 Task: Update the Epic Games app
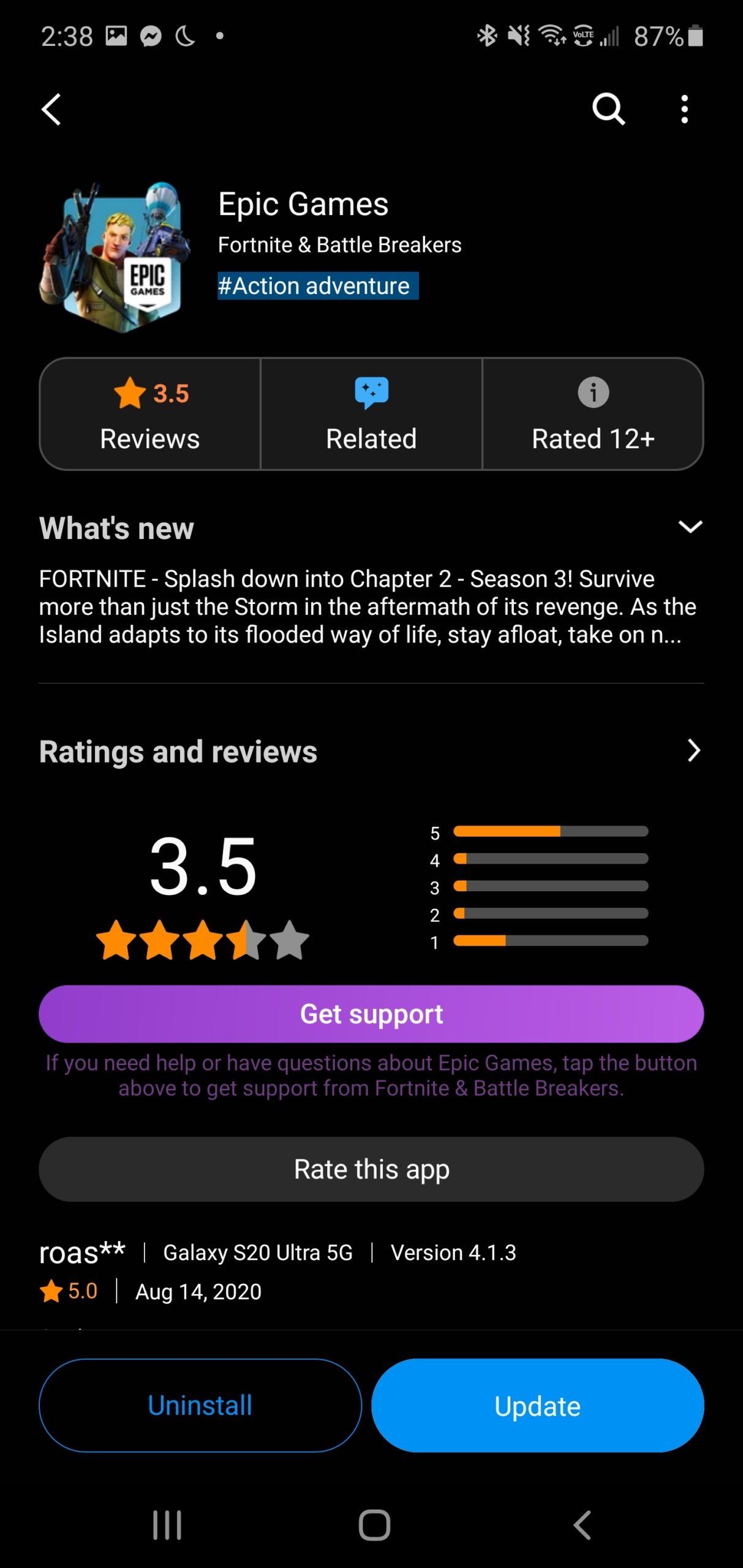point(538,1406)
